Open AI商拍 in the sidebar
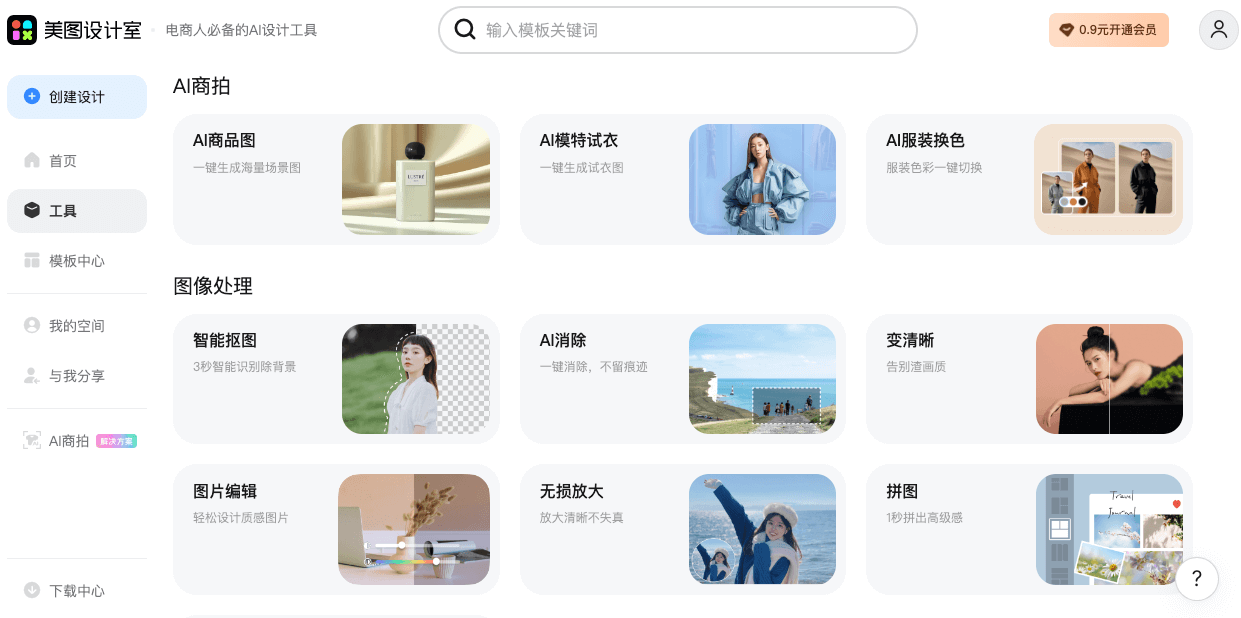Screen dimensions: 1241x618 (x=70, y=441)
